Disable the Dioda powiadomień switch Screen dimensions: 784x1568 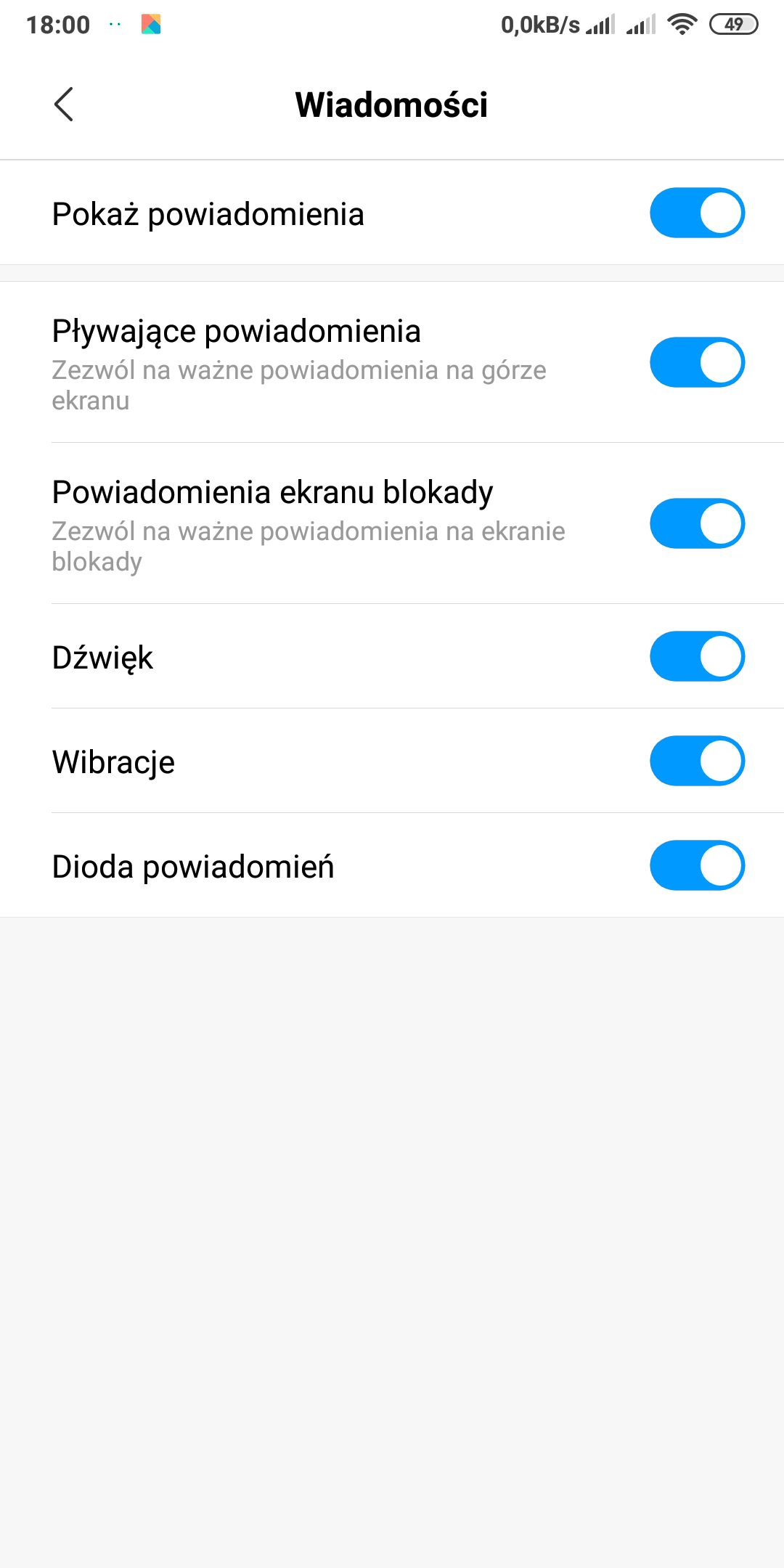[697, 865]
